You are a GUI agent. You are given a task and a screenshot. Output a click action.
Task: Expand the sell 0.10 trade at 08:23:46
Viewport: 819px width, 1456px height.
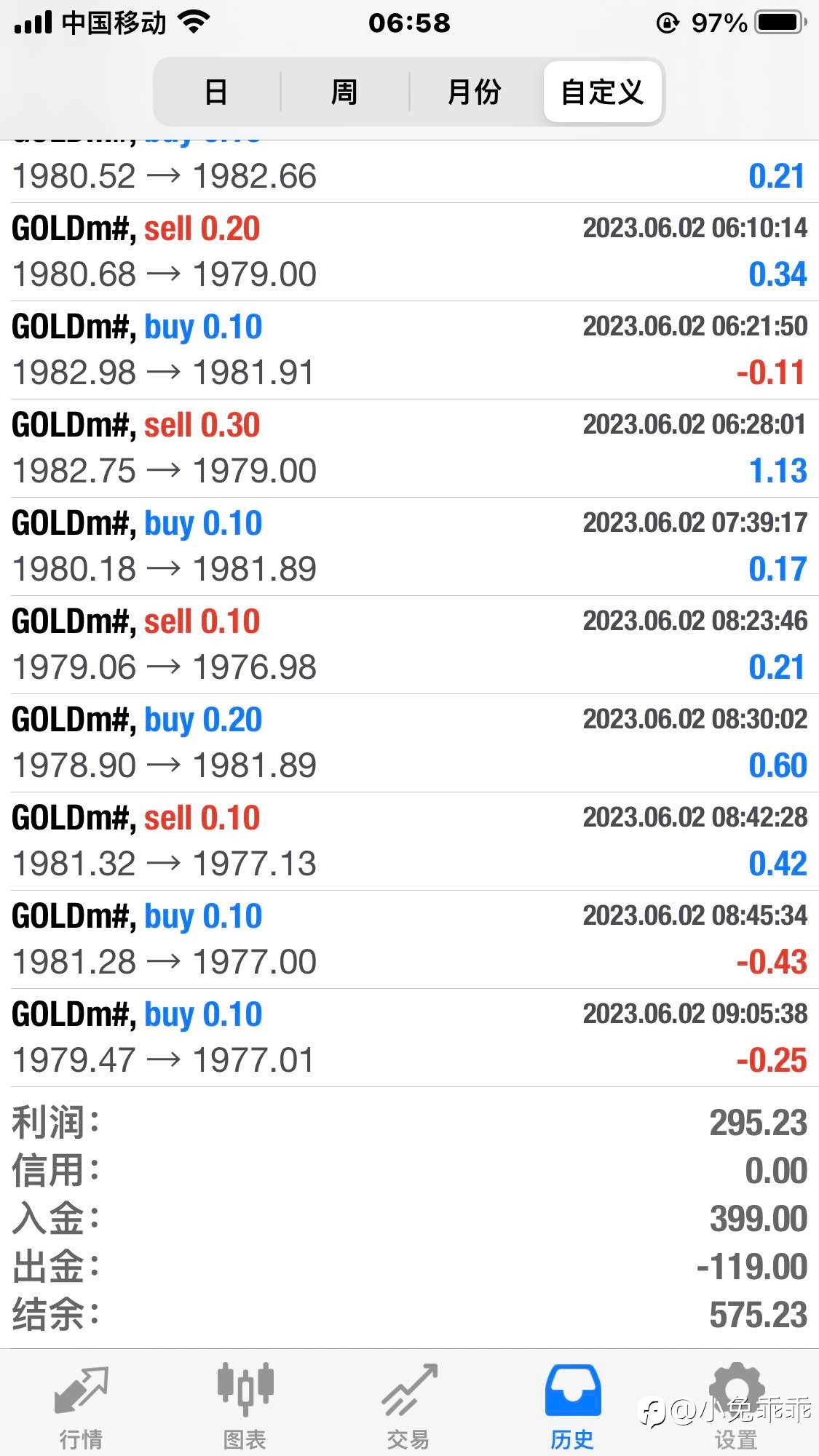click(409, 645)
